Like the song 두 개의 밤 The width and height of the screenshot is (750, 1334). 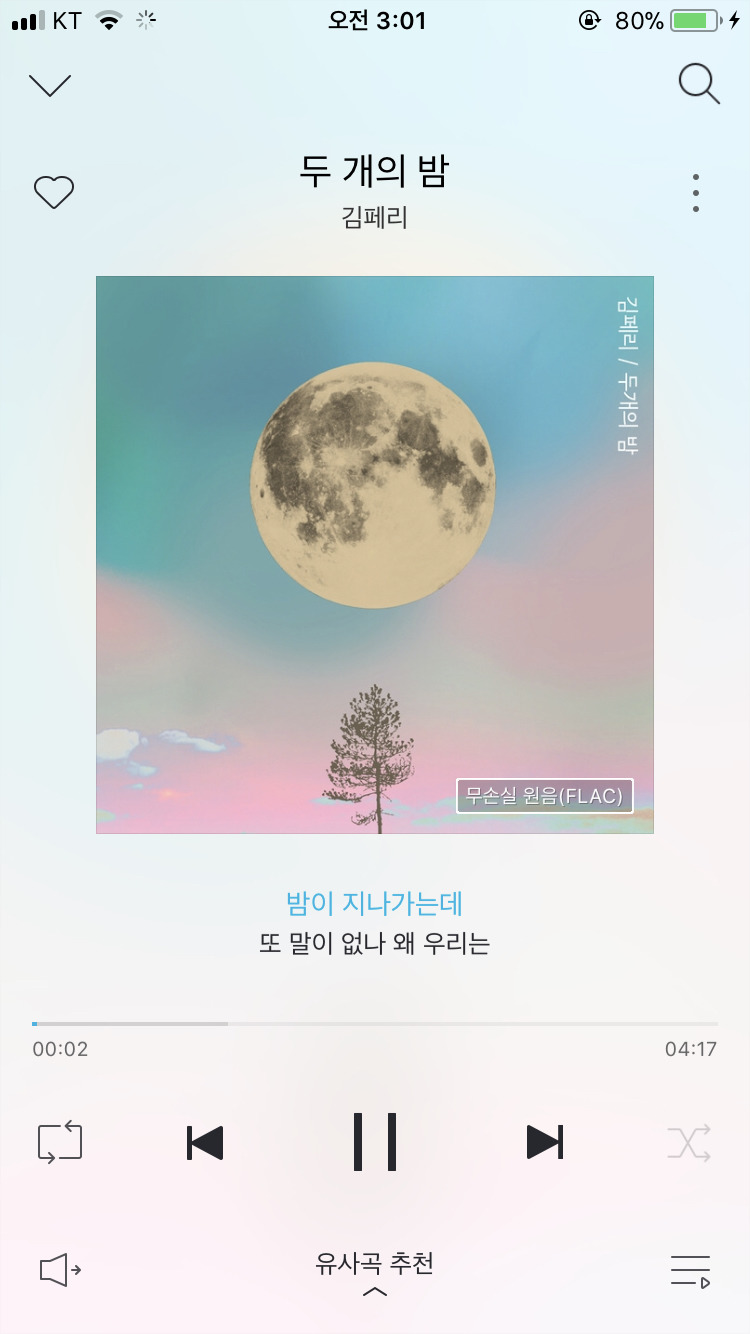(54, 192)
